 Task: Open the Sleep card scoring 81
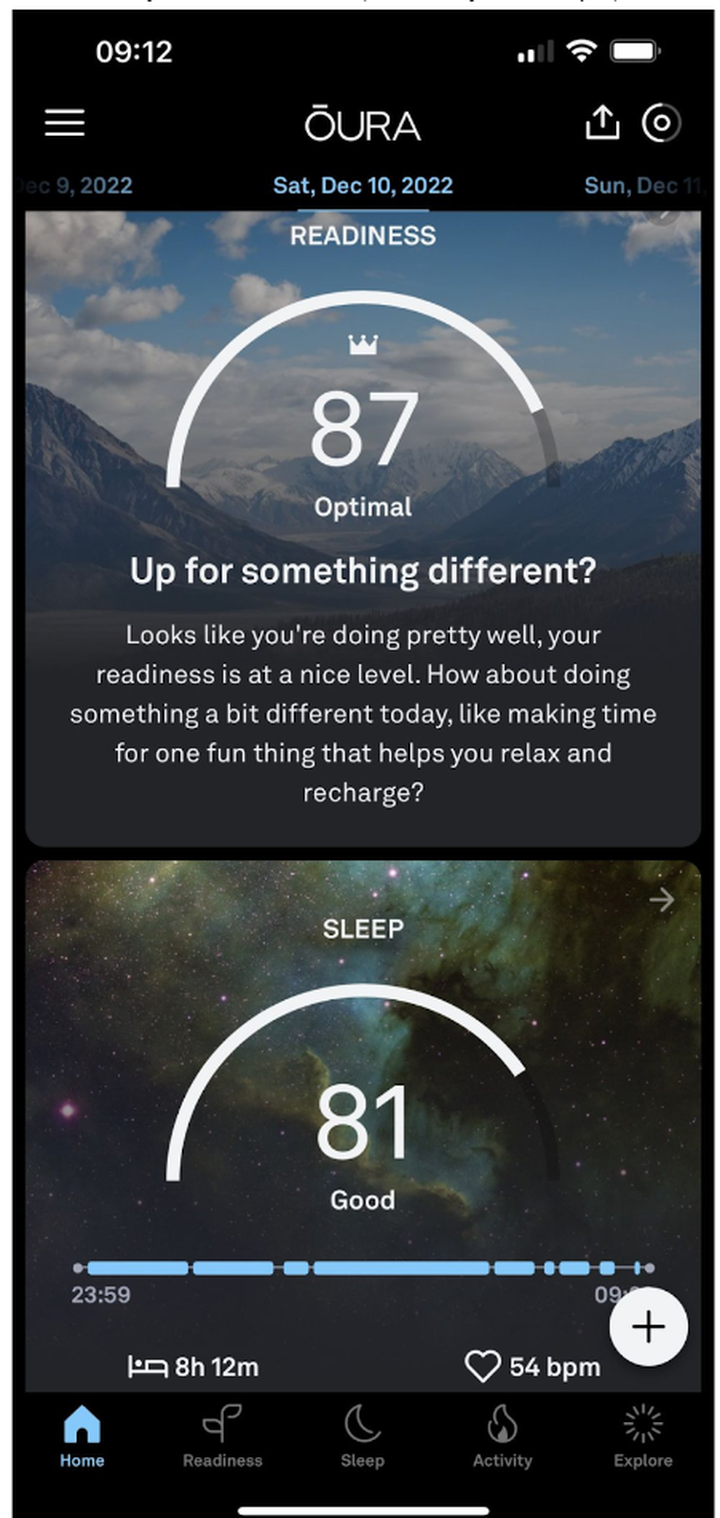(362, 1120)
